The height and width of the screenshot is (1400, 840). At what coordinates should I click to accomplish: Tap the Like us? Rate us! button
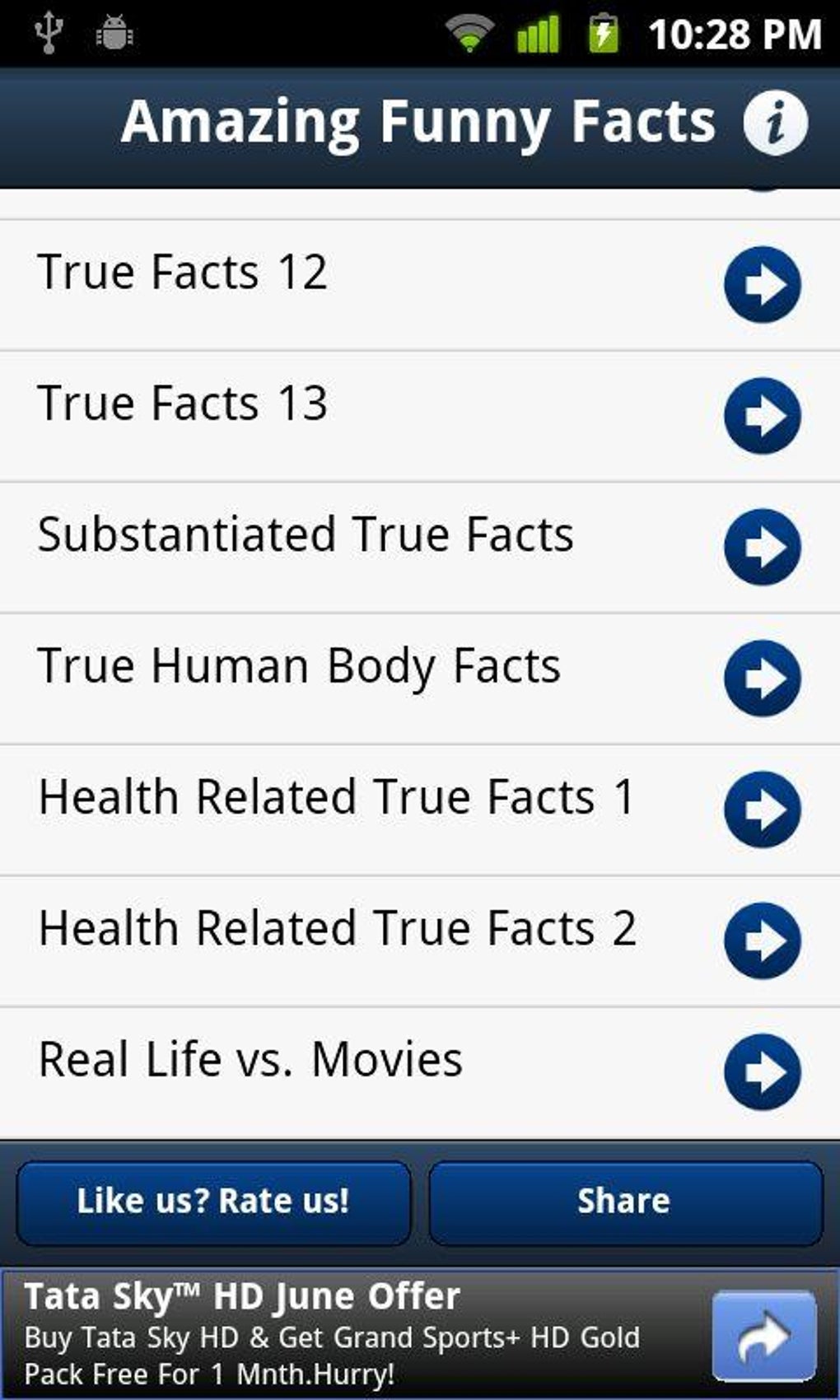[x=213, y=1202]
